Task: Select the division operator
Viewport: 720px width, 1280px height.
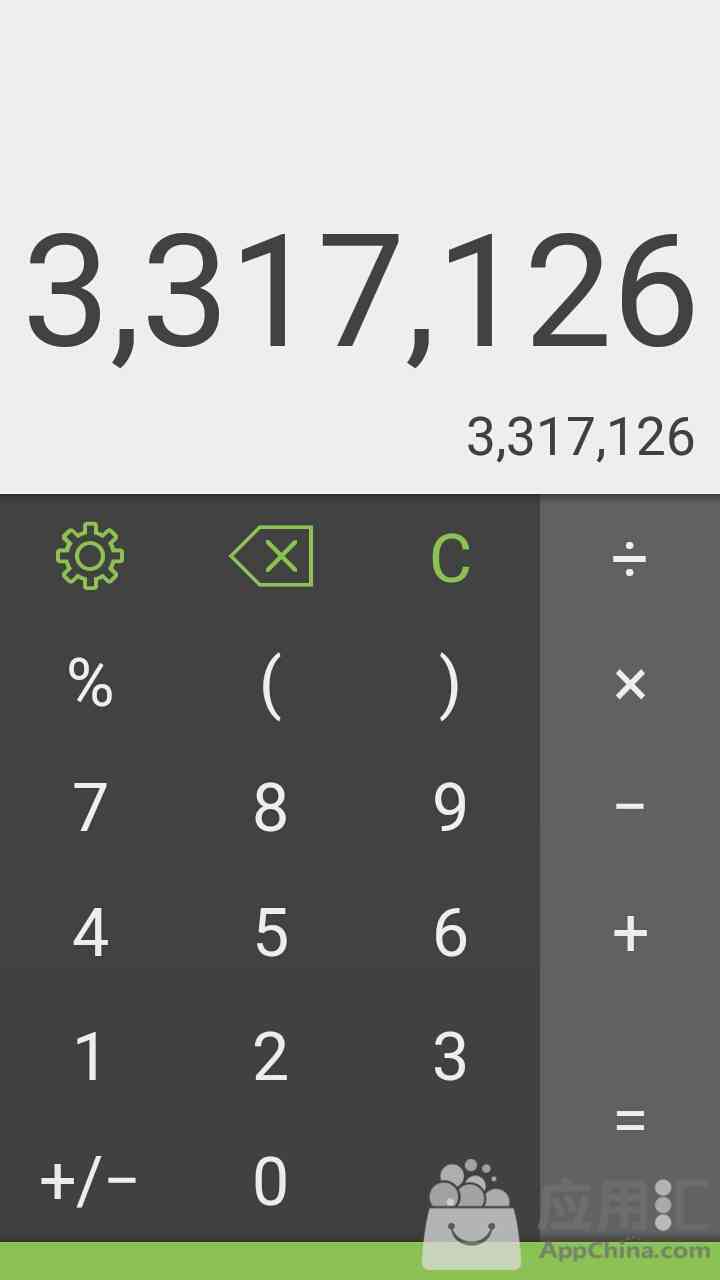Action: pyautogui.click(x=630, y=558)
